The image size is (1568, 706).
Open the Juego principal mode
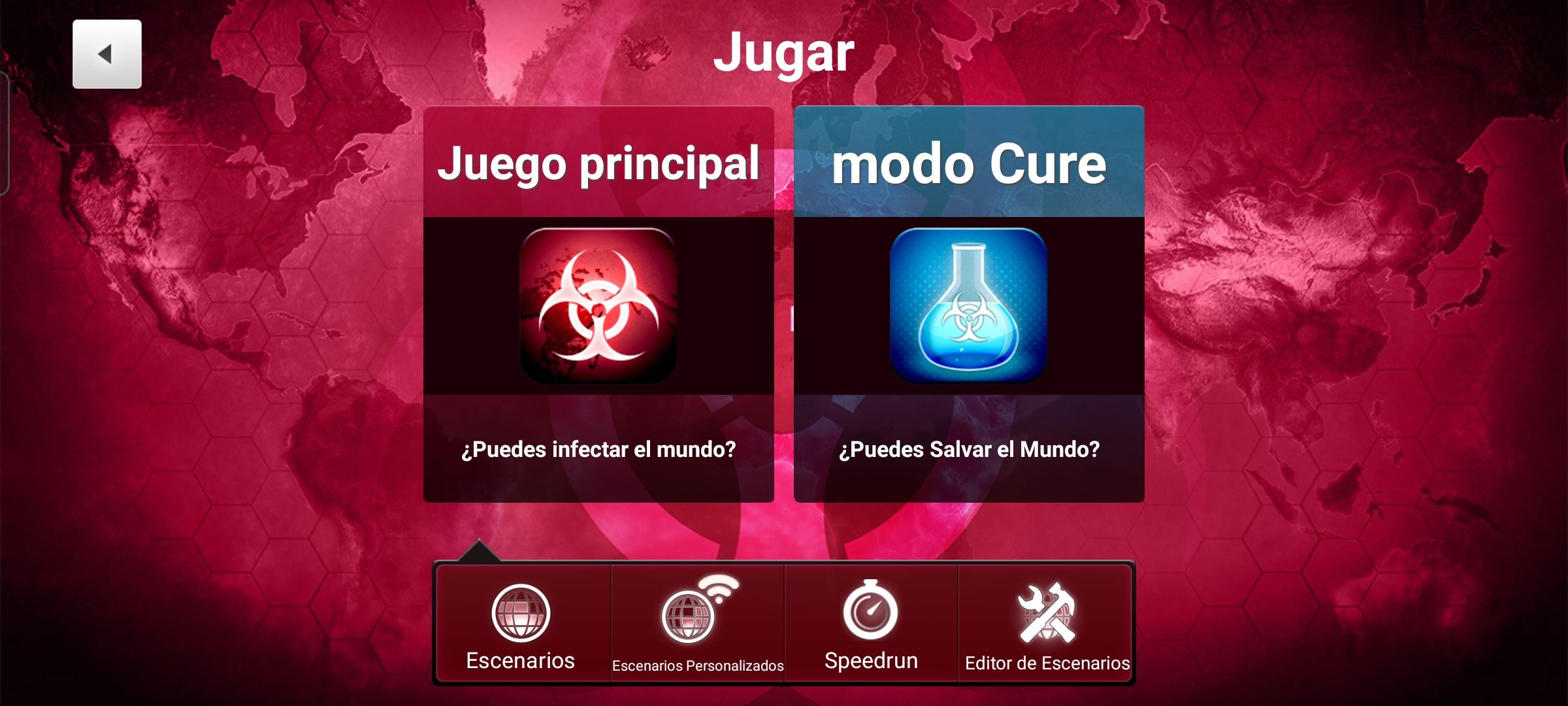[x=598, y=305]
